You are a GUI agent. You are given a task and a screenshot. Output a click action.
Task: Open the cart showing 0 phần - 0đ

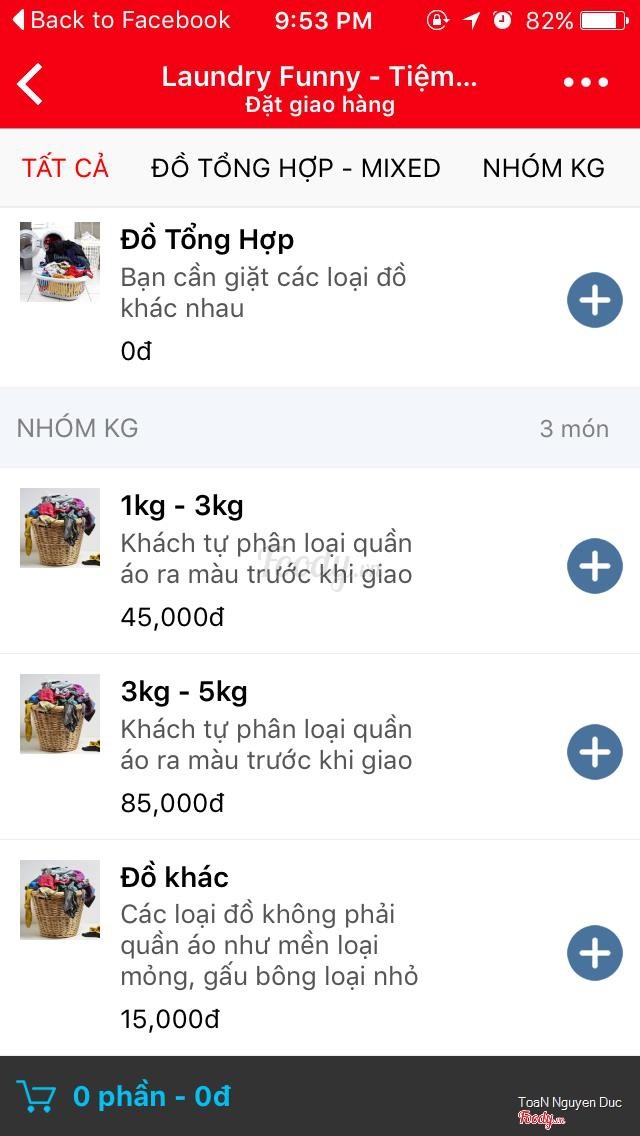point(150,1096)
